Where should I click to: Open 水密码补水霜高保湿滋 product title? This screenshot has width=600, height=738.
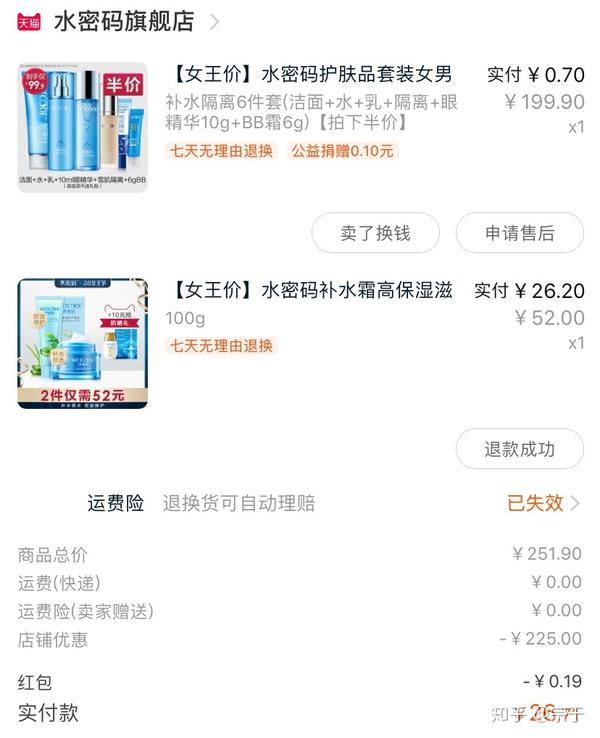click(x=312, y=291)
